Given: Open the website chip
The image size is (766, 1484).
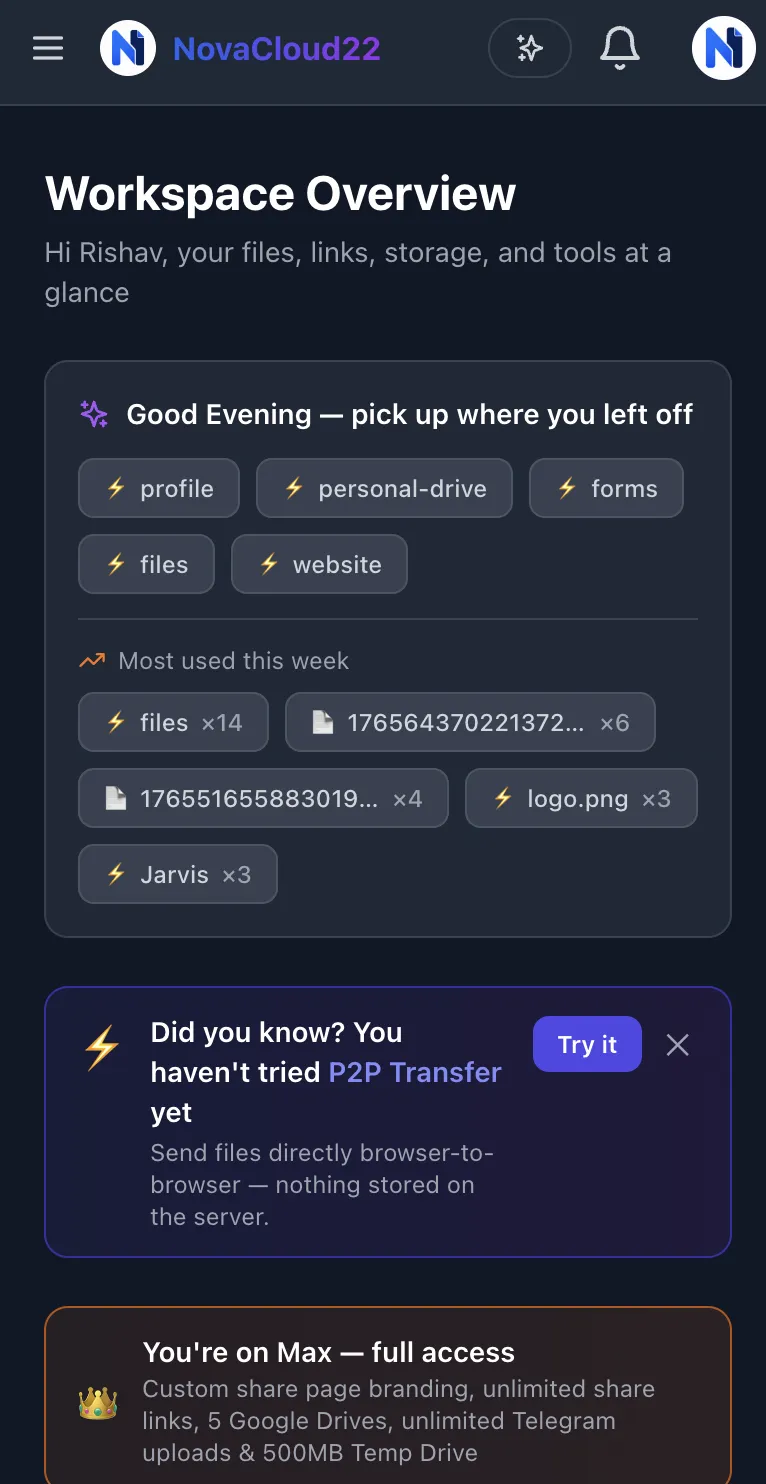Looking at the screenshot, I should coord(319,564).
